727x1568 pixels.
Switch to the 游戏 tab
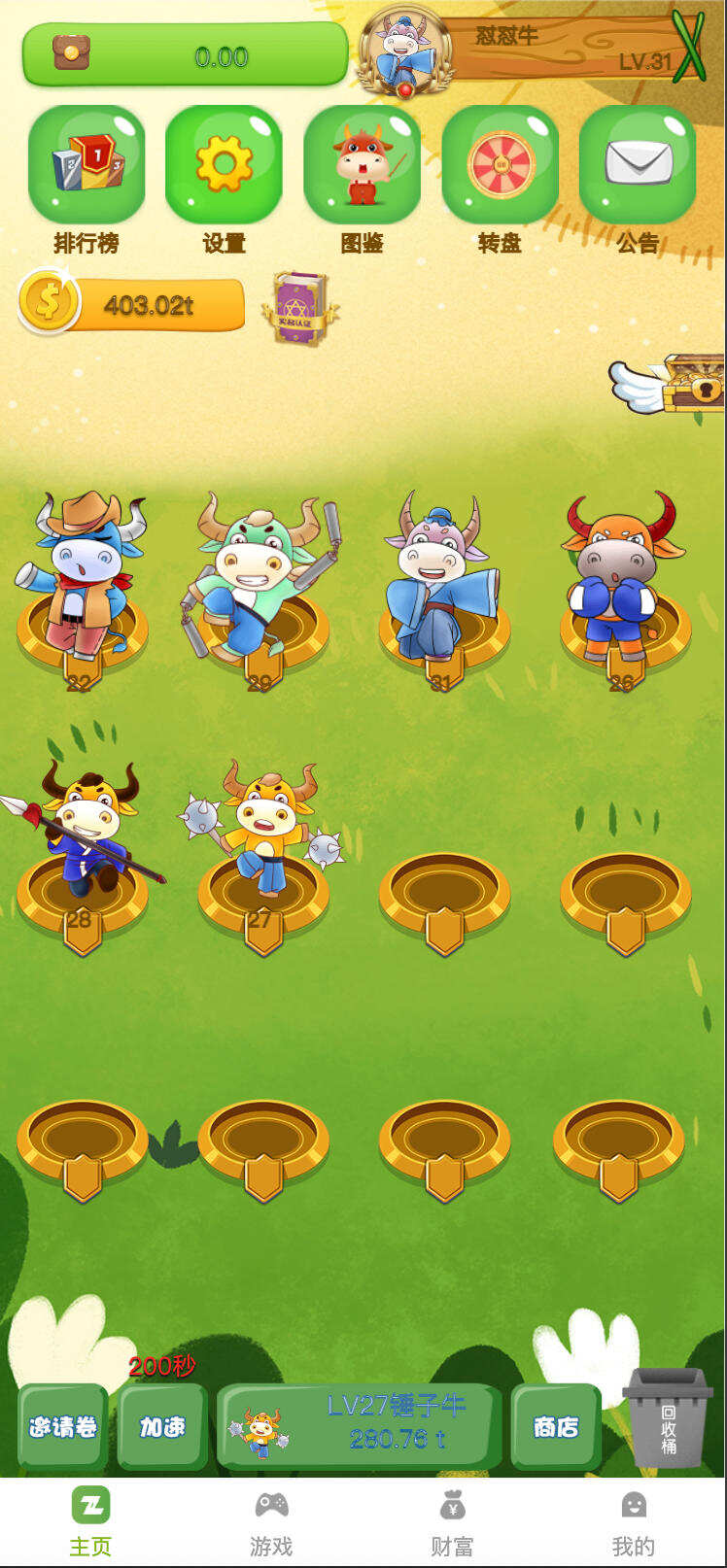271,1522
